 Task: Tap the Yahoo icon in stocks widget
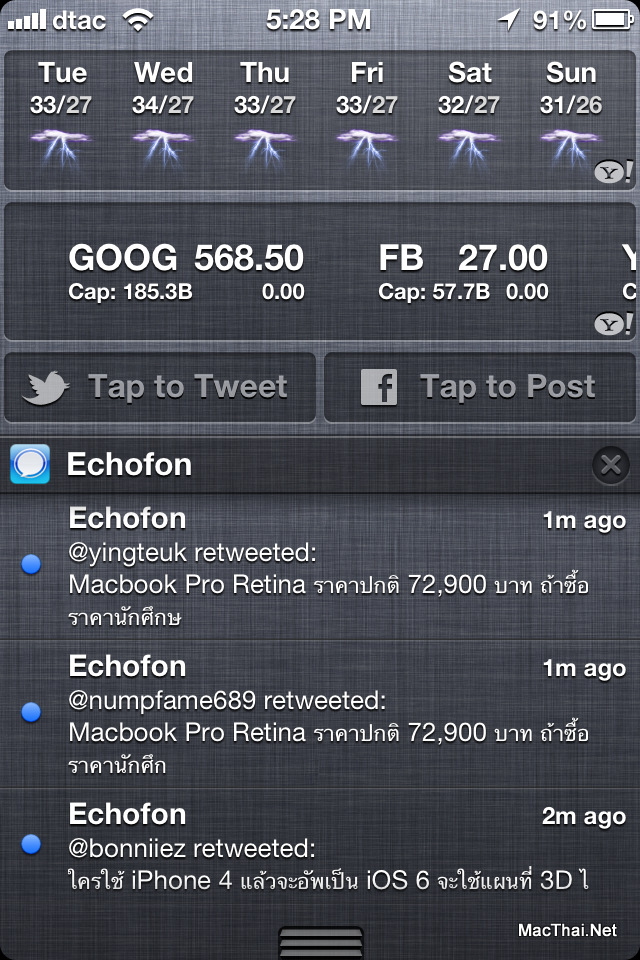(x=612, y=323)
